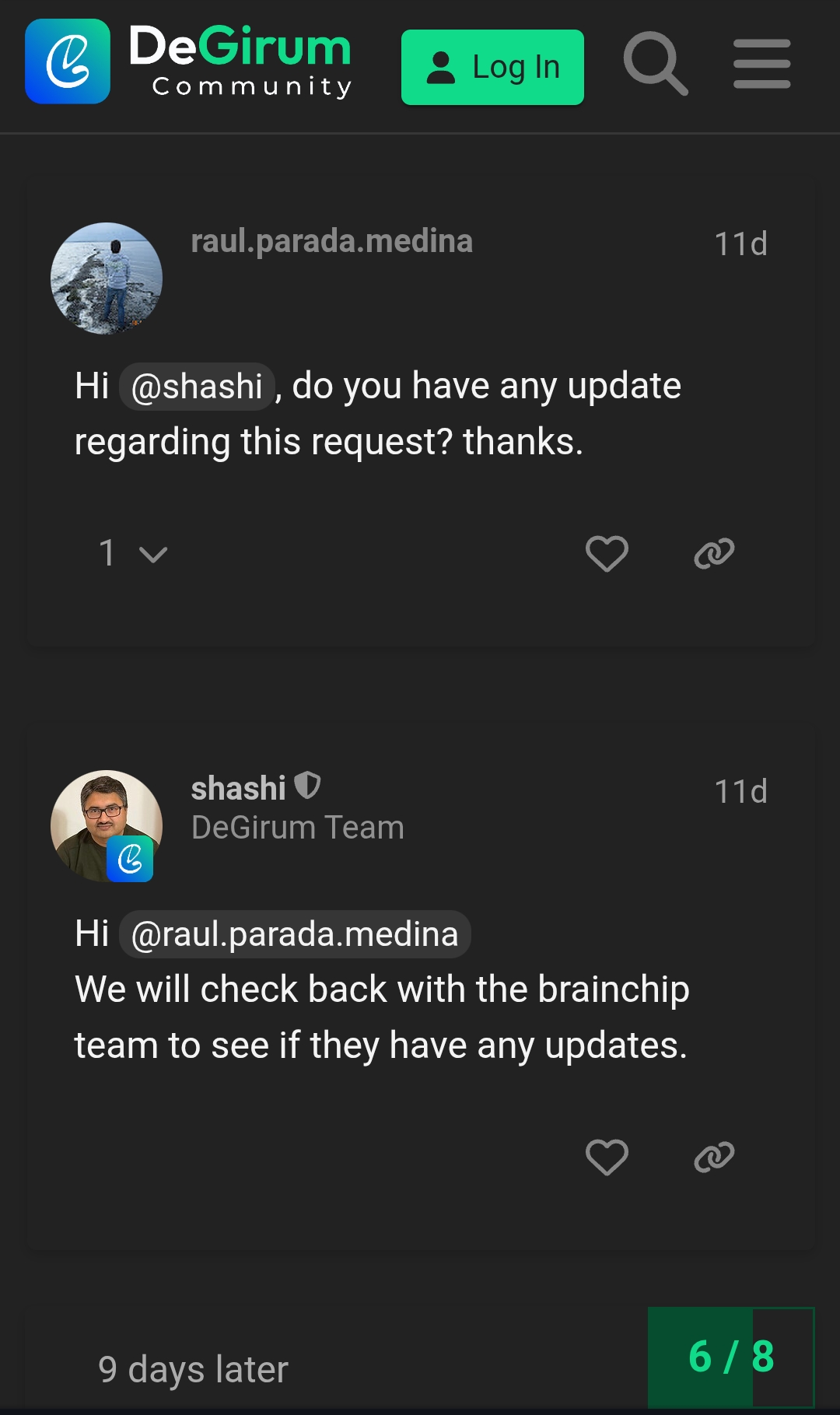Copy link to raul.parada.medina's post
The height and width of the screenshot is (1415, 840).
coord(714,554)
